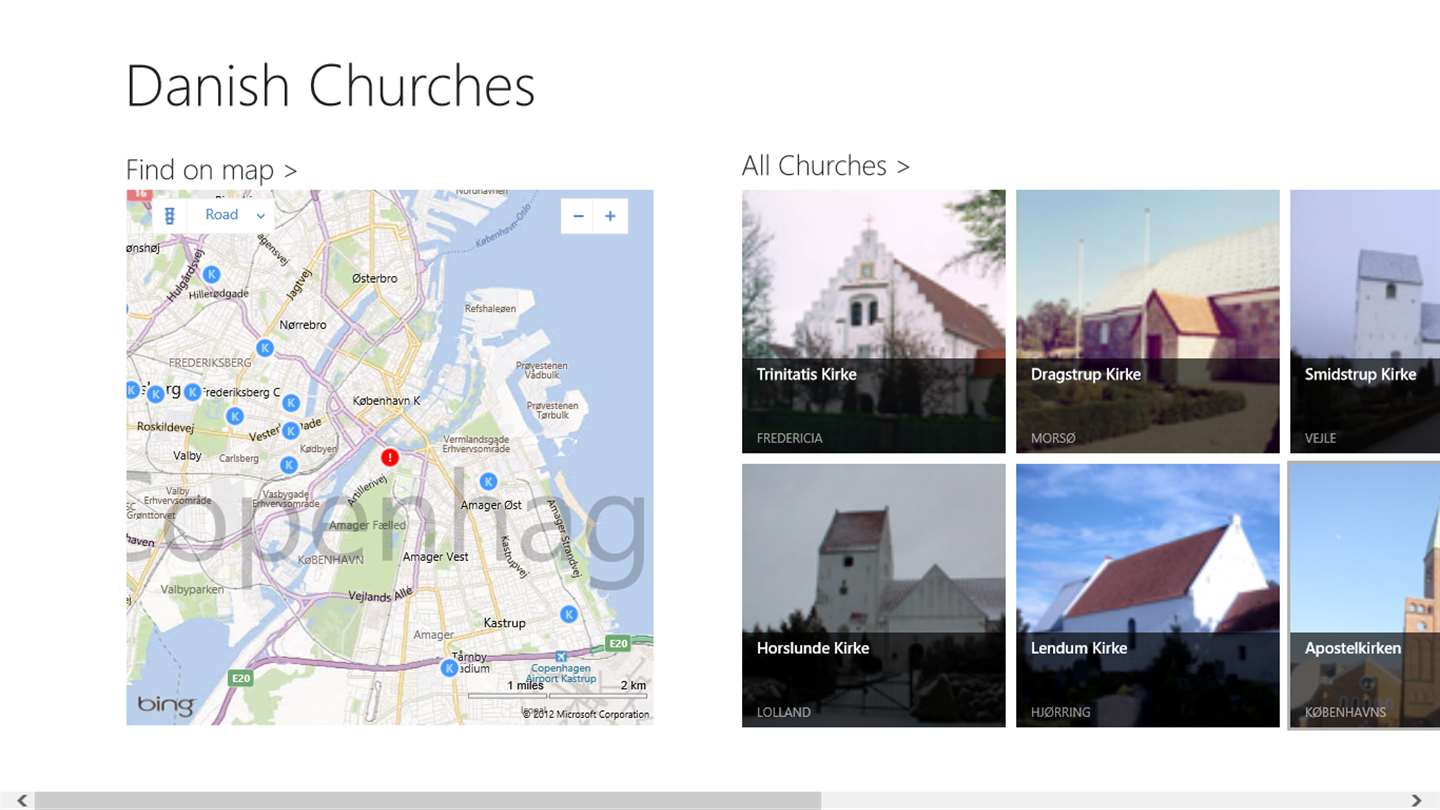Viewport: 1440px width, 810px height.
Task: Open the Trinitatis Kirke tile
Action: 874,321
